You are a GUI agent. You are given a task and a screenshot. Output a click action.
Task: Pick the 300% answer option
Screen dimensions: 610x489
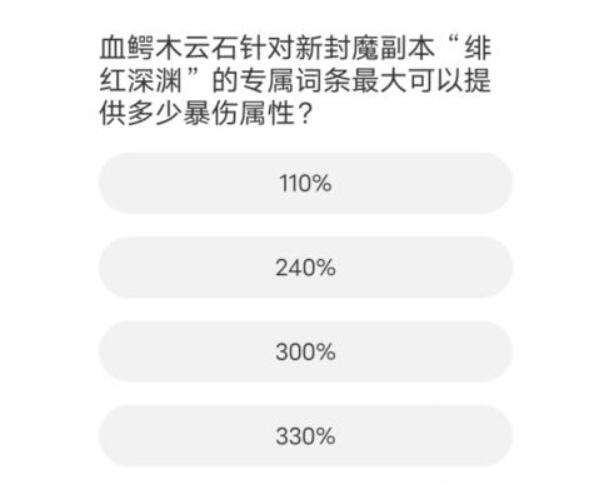pyautogui.click(x=305, y=352)
